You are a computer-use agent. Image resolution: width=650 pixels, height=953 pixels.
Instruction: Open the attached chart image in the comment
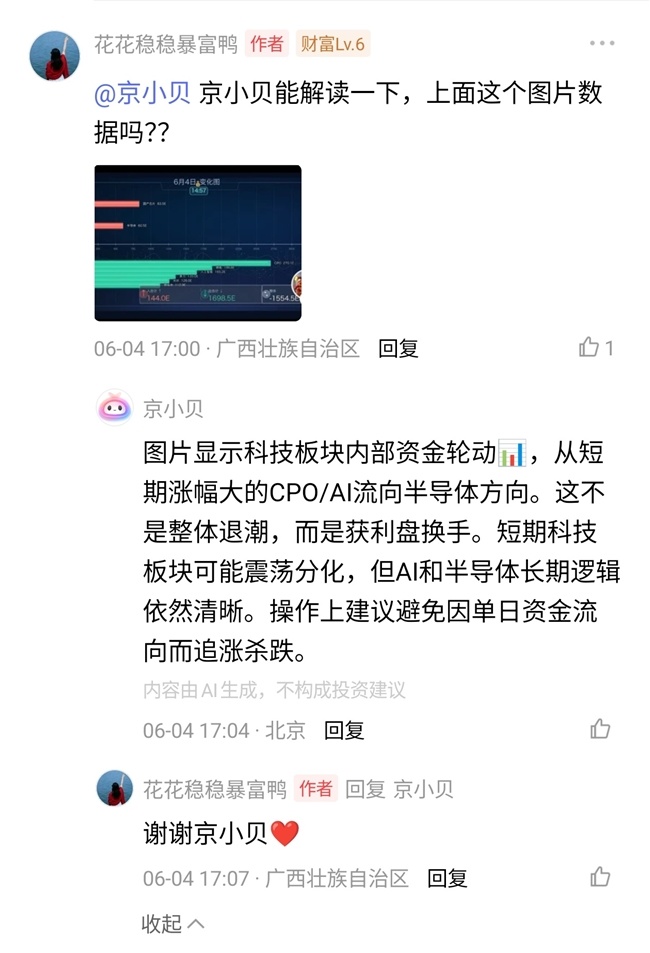(198, 243)
